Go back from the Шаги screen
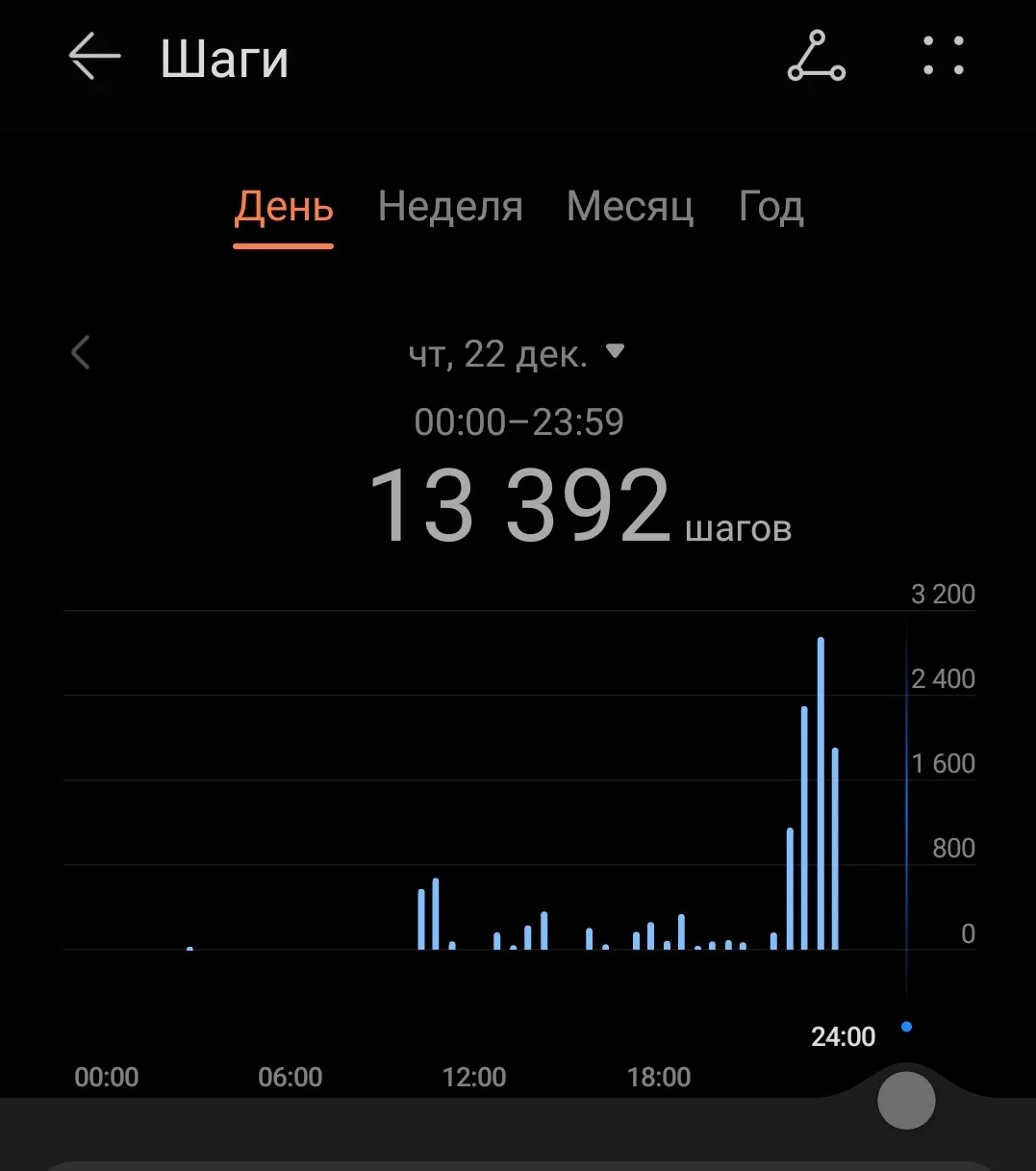This screenshot has width=1036, height=1171. pyautogui.click(x=94, y=57)
